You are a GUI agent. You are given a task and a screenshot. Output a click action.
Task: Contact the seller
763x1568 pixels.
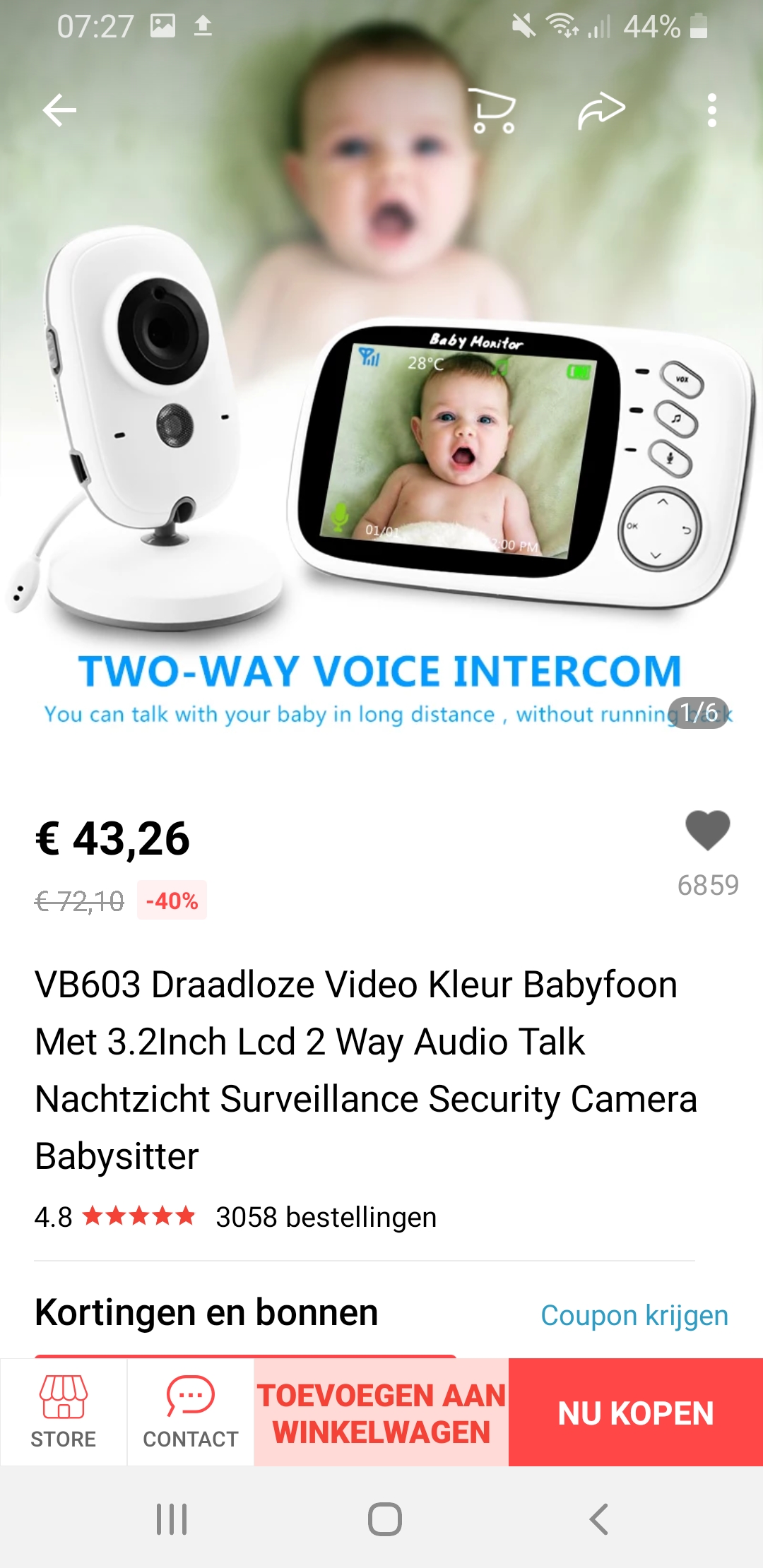tap(191, 1412)
